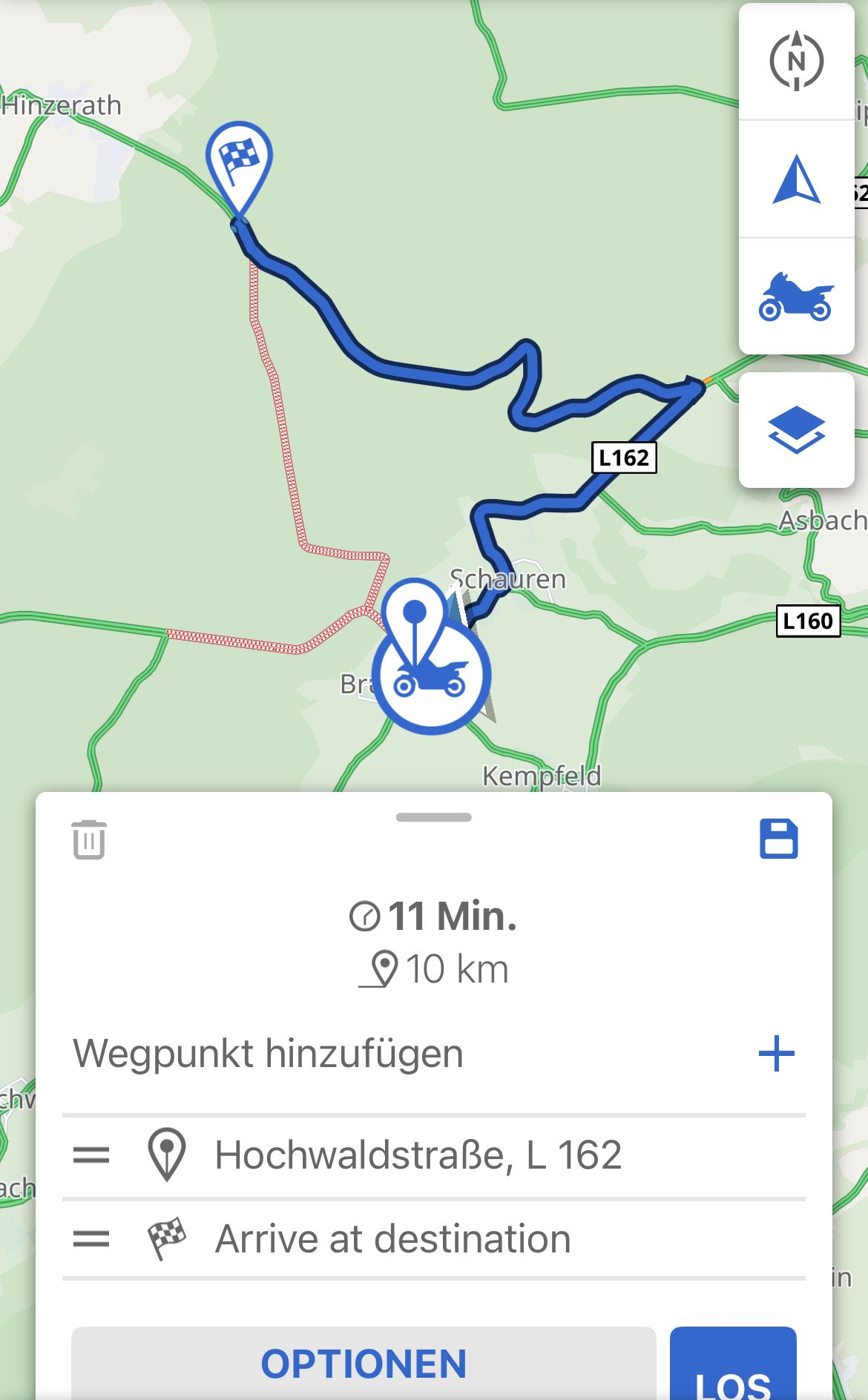
Task: Open OPTIONEN route settings
Action: coord(364,1364)
